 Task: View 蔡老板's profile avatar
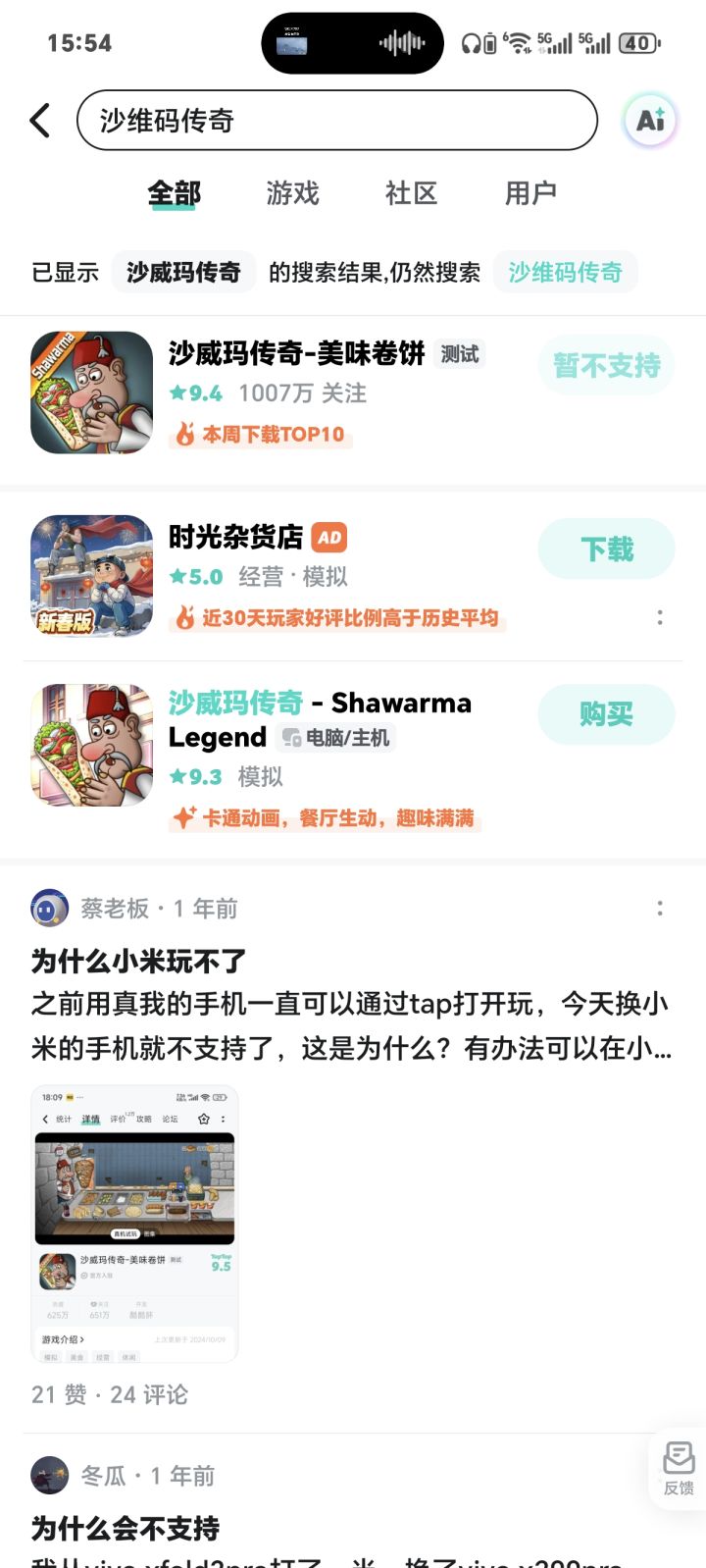(x=49, y=909)
